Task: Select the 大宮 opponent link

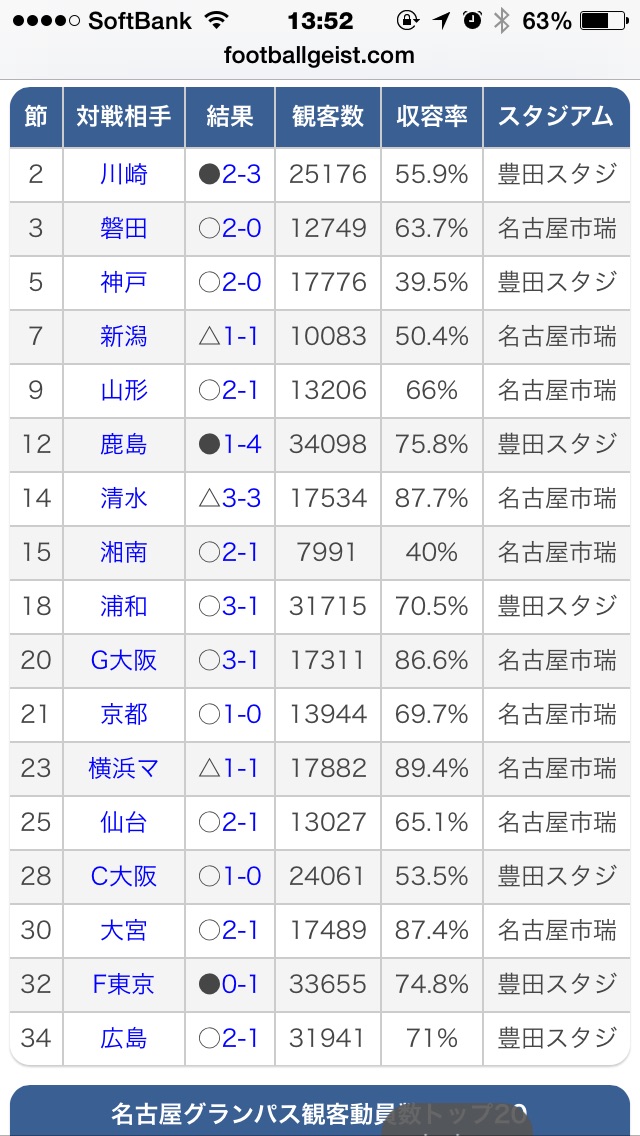Action: pos(124,930)
